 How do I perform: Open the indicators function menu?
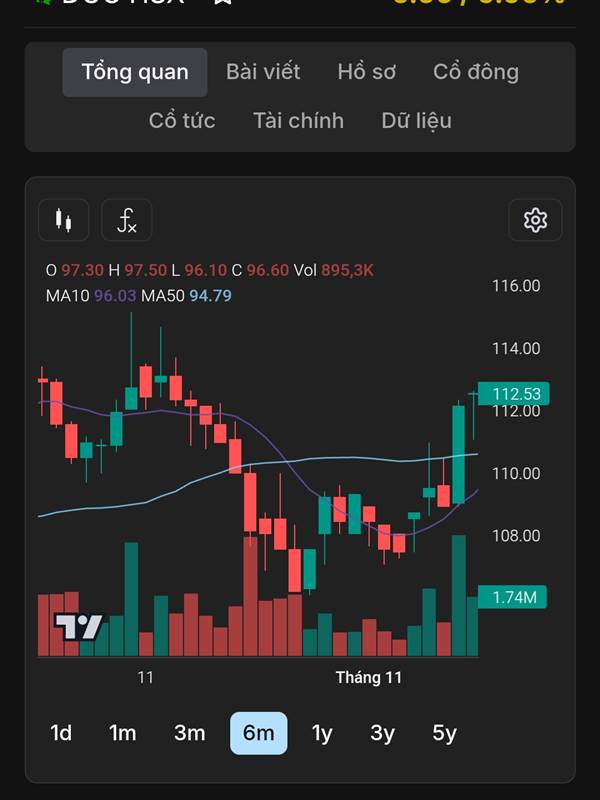tap(126, 220)
